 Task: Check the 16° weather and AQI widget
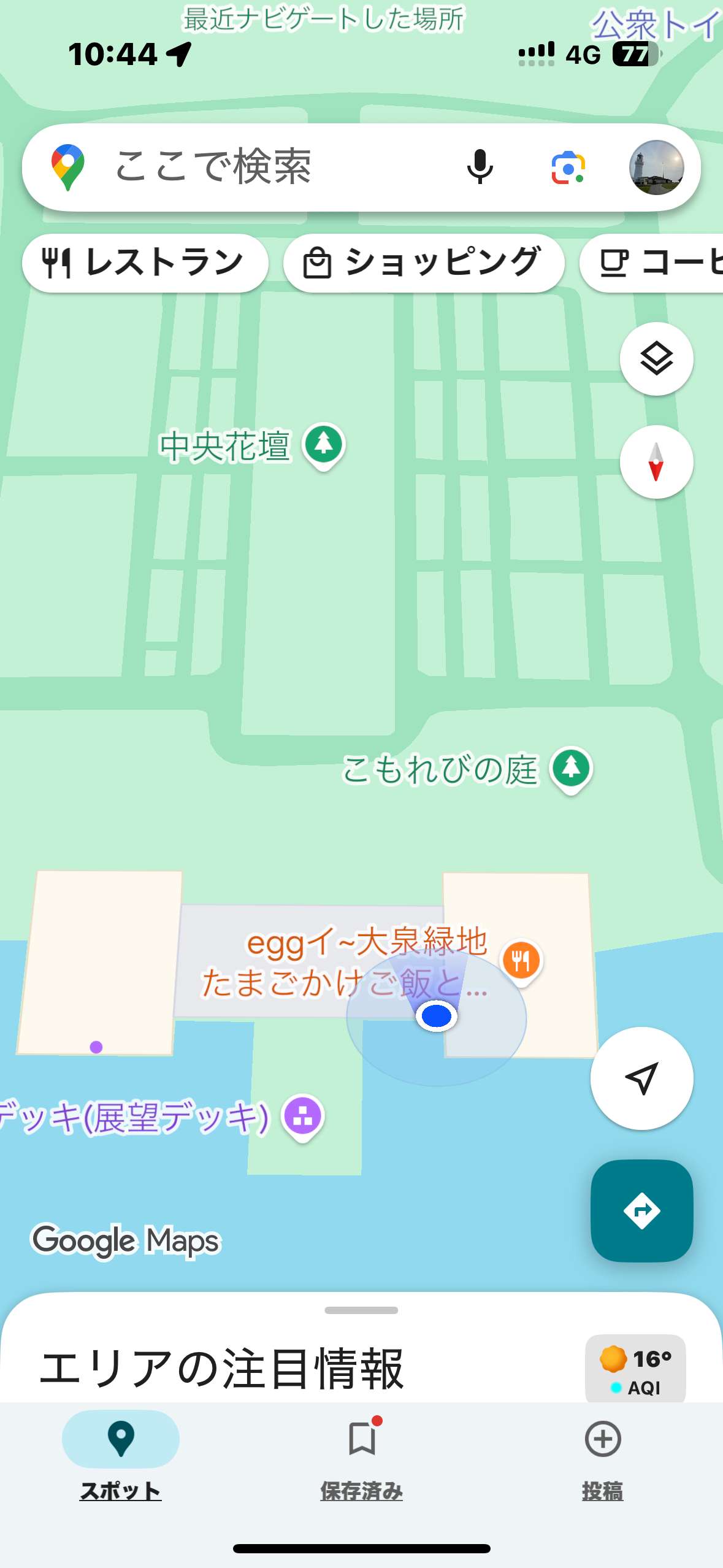[635, 1368]
